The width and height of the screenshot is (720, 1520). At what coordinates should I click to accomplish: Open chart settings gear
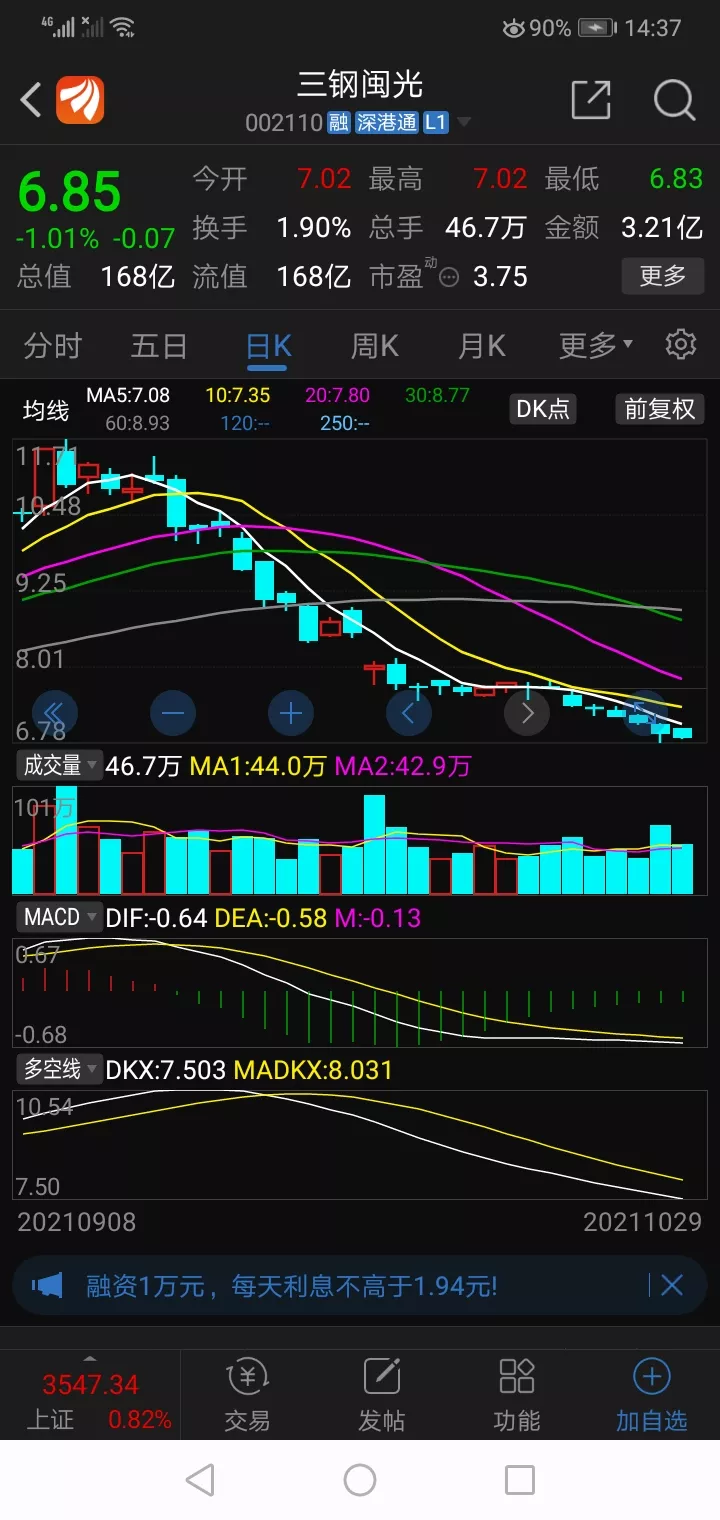coord(680,345)
